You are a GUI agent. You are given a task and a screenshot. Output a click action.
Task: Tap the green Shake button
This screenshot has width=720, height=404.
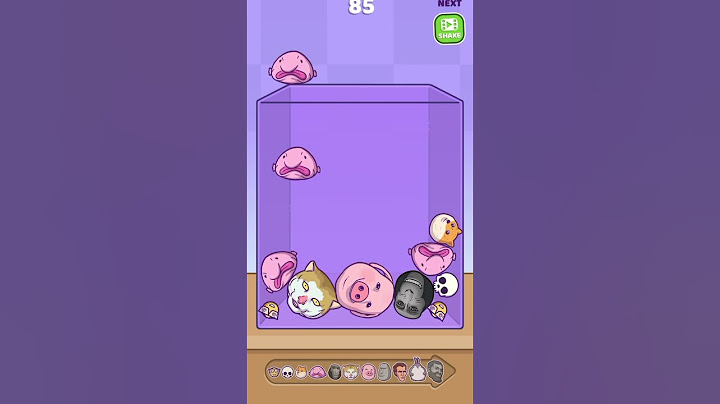click(x=449, y=28)
